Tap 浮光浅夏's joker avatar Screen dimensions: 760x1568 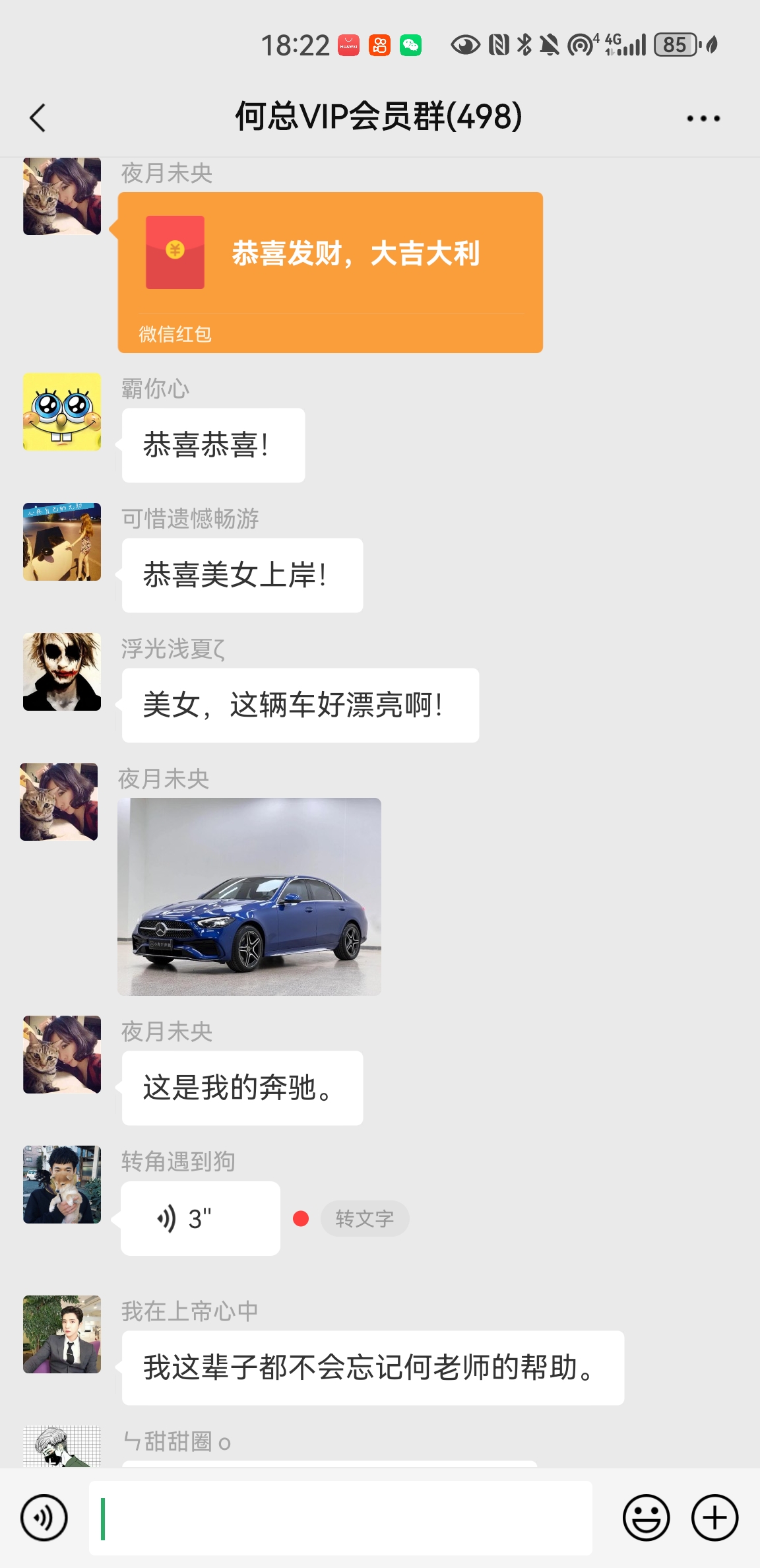coord(62,672)
